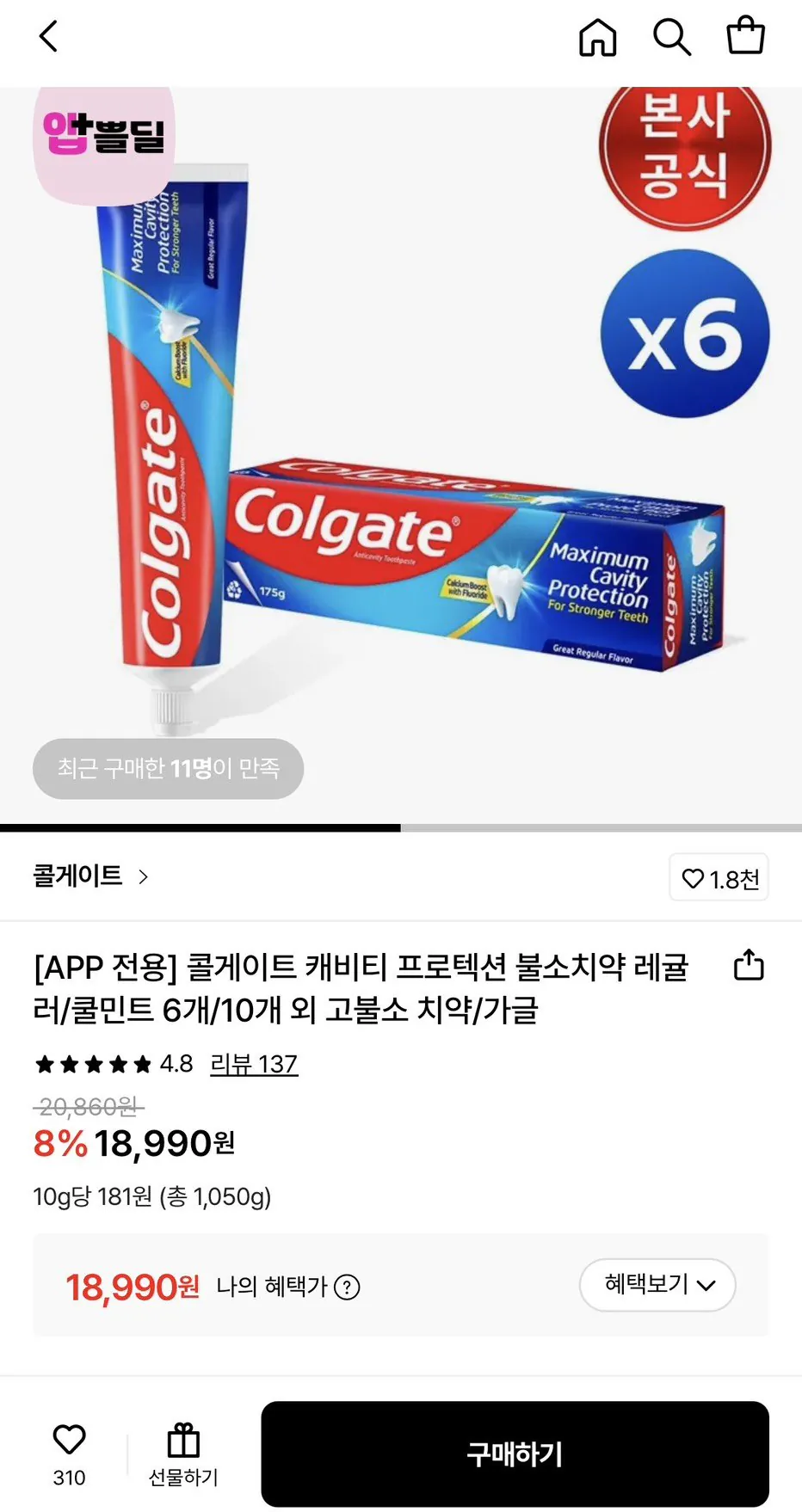This screenshot has width=802, height=1512.
Task: Tap the home icon in top bar
Action: pyautogui.click(x=599, y=37)
